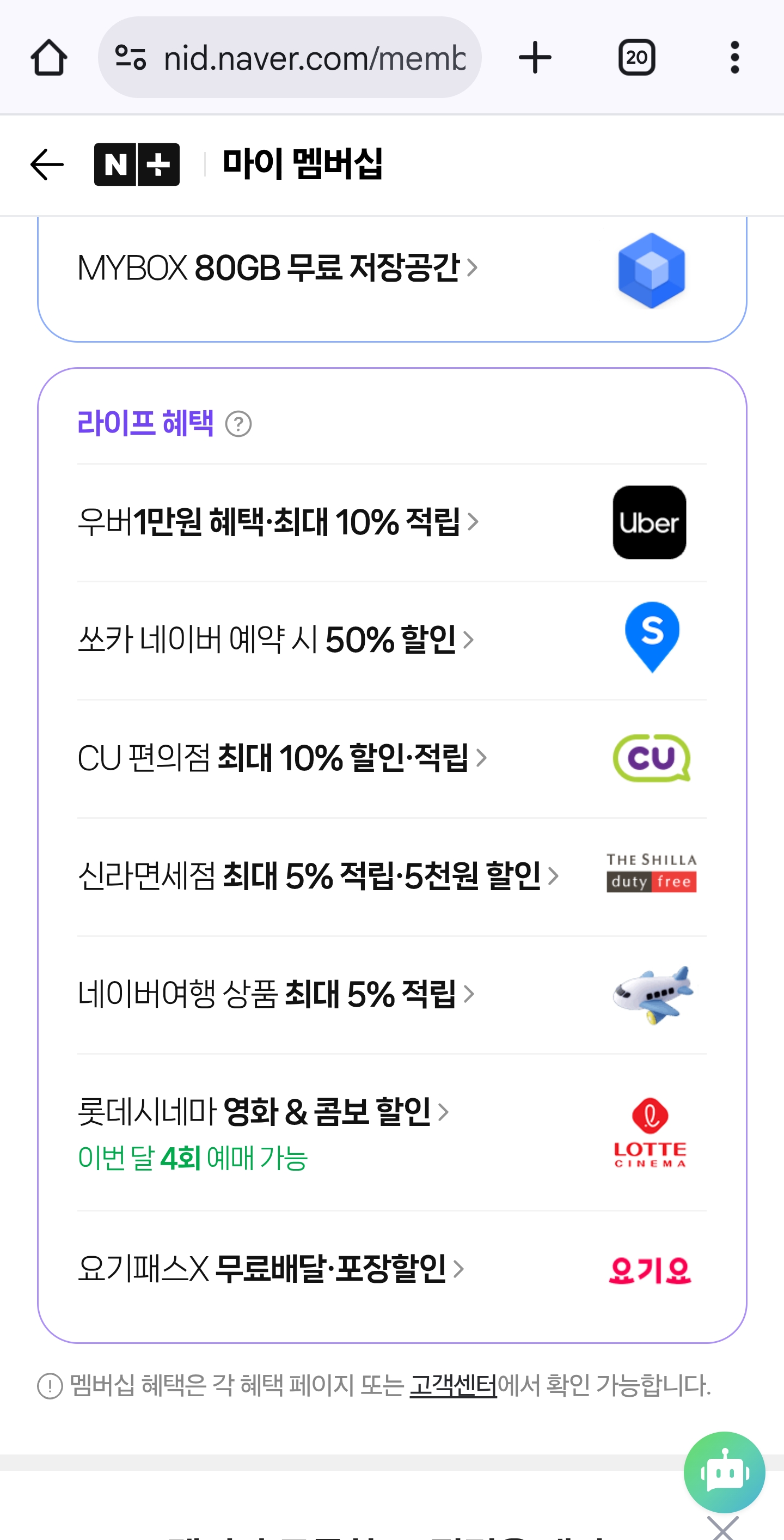Open the N+ membership logo
The width and height of the screenshot is (784, 1540).
coord(137,165)
